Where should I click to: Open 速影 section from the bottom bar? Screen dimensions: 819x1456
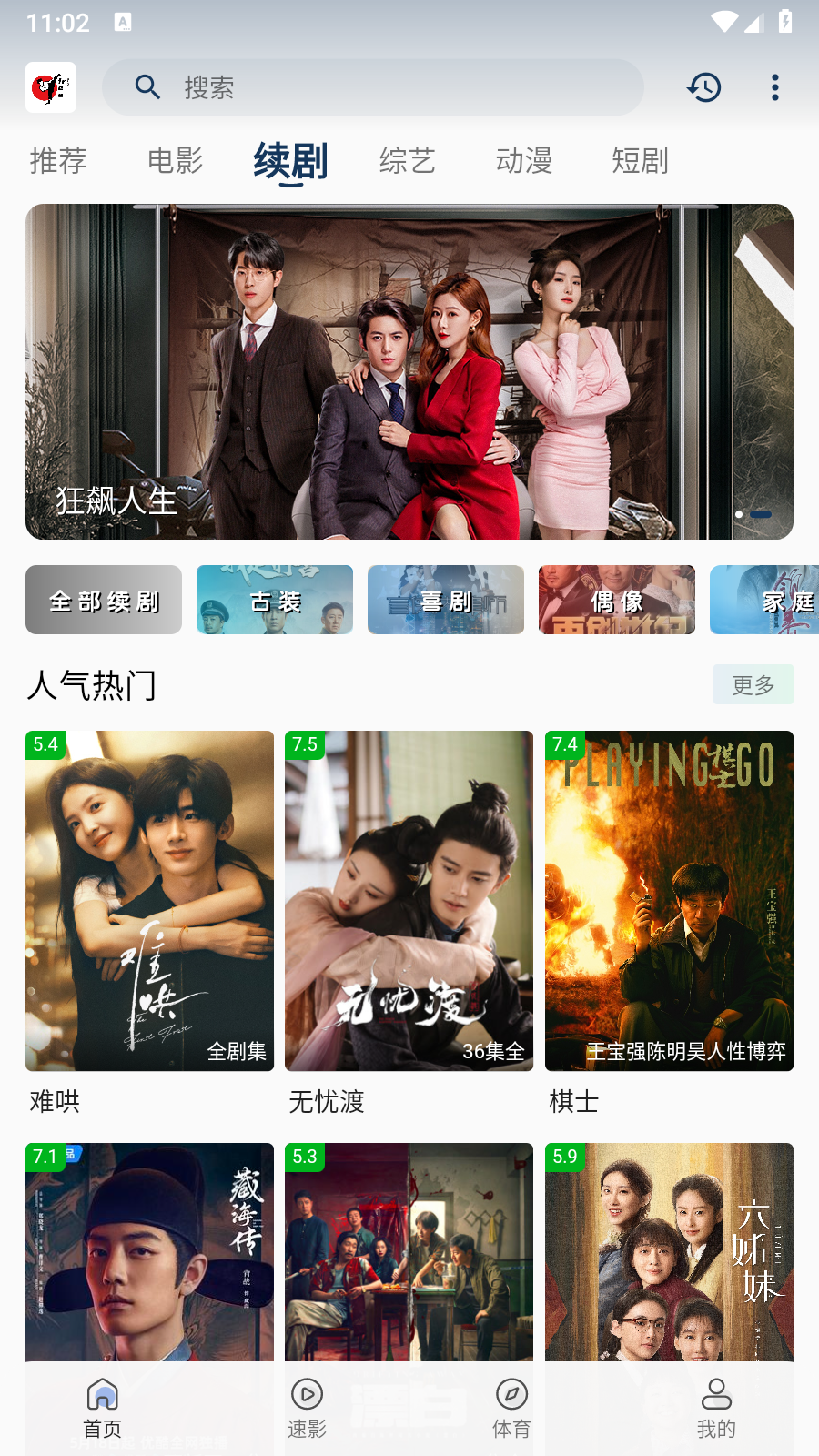coord(307,1406)
